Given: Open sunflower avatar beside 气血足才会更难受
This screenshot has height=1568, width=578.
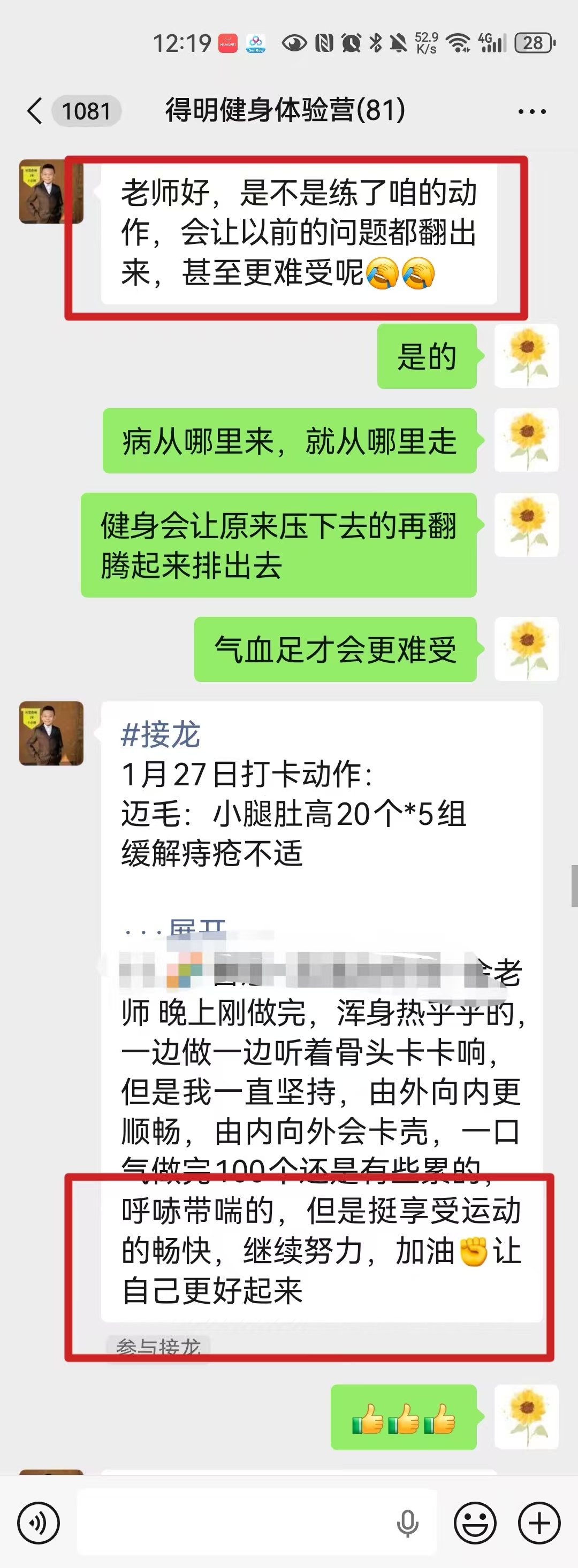Looking at the screenshot, I should click(x=526, y=649).
